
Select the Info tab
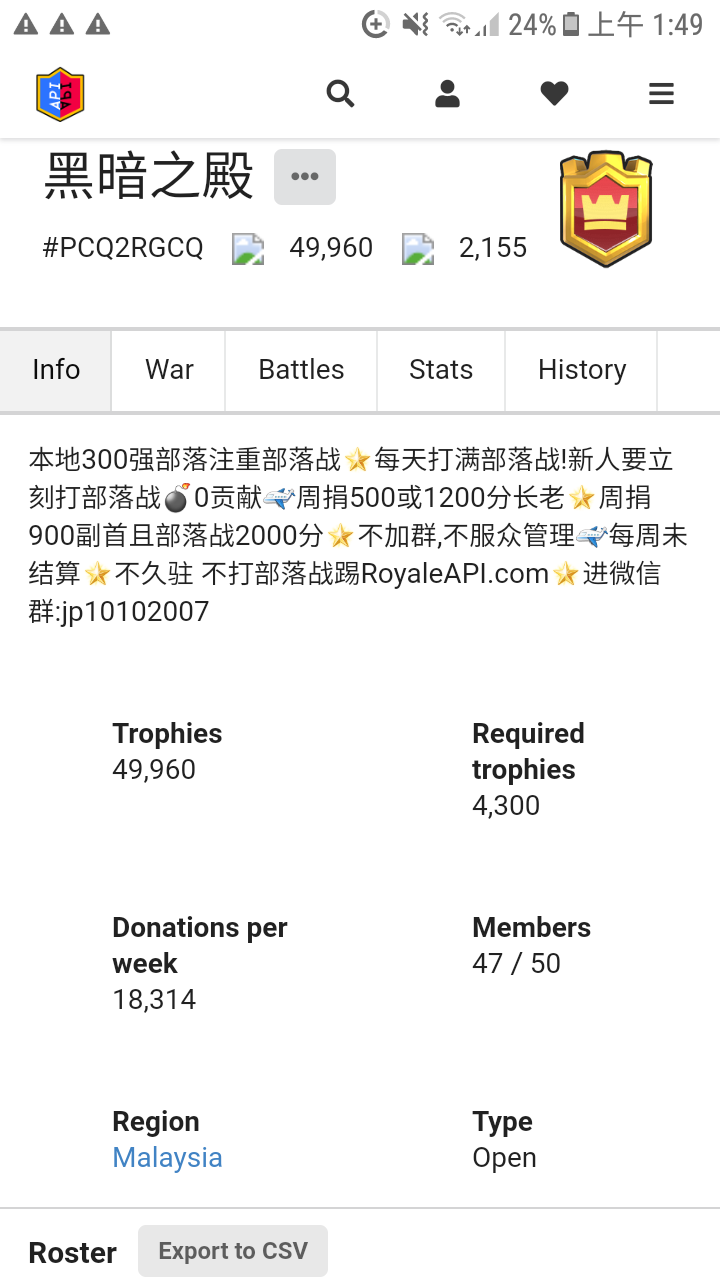56,370
